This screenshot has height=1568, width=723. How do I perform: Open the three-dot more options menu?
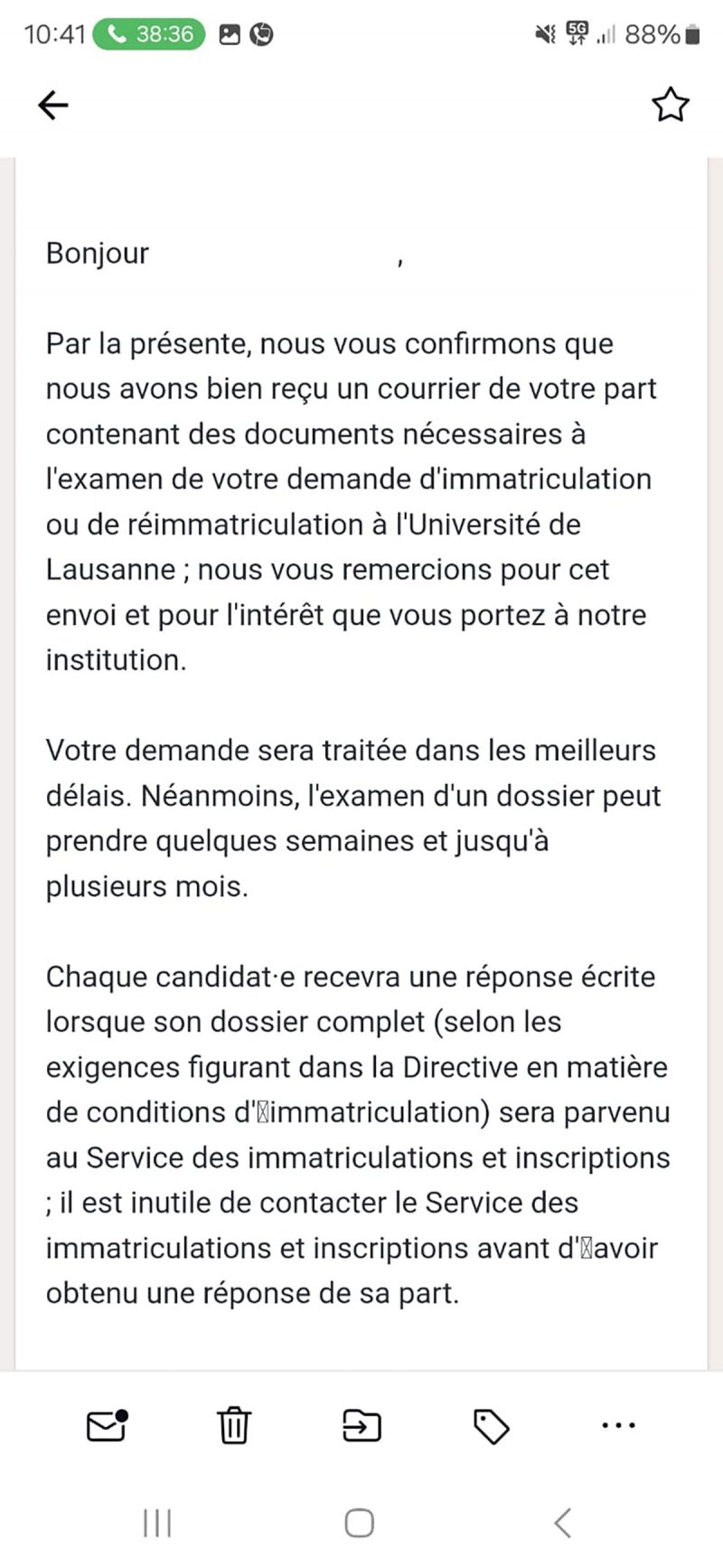pos(618,1425)
